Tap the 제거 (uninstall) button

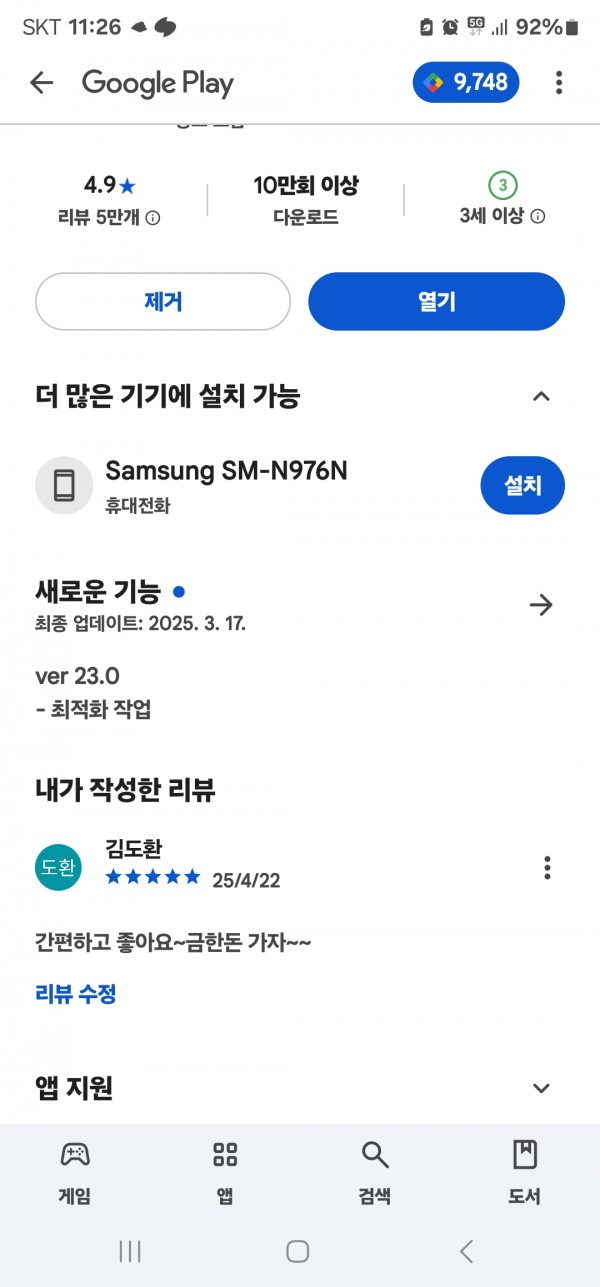[163, 301]
